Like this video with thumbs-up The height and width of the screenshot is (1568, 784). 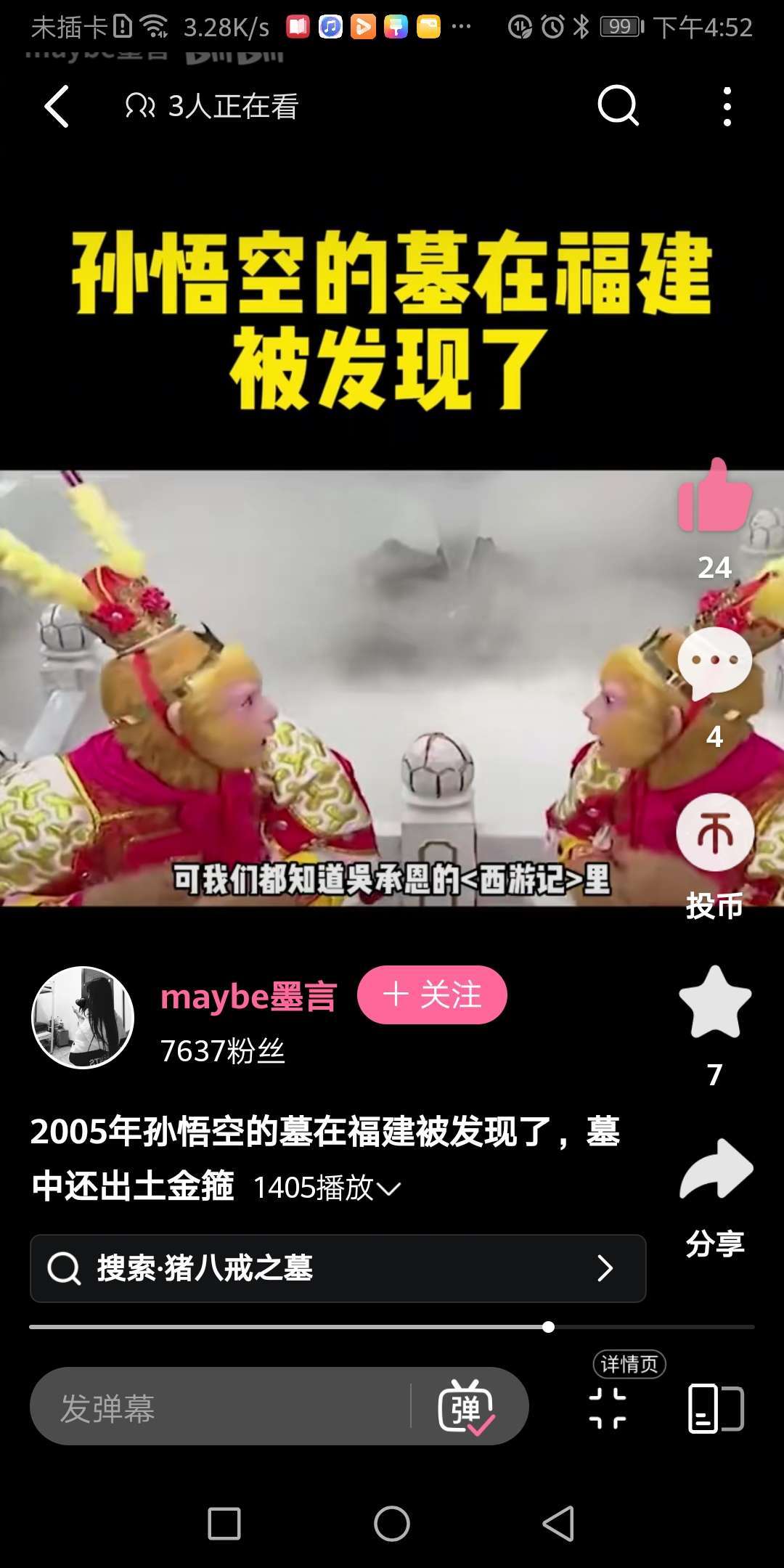(714, 497)
